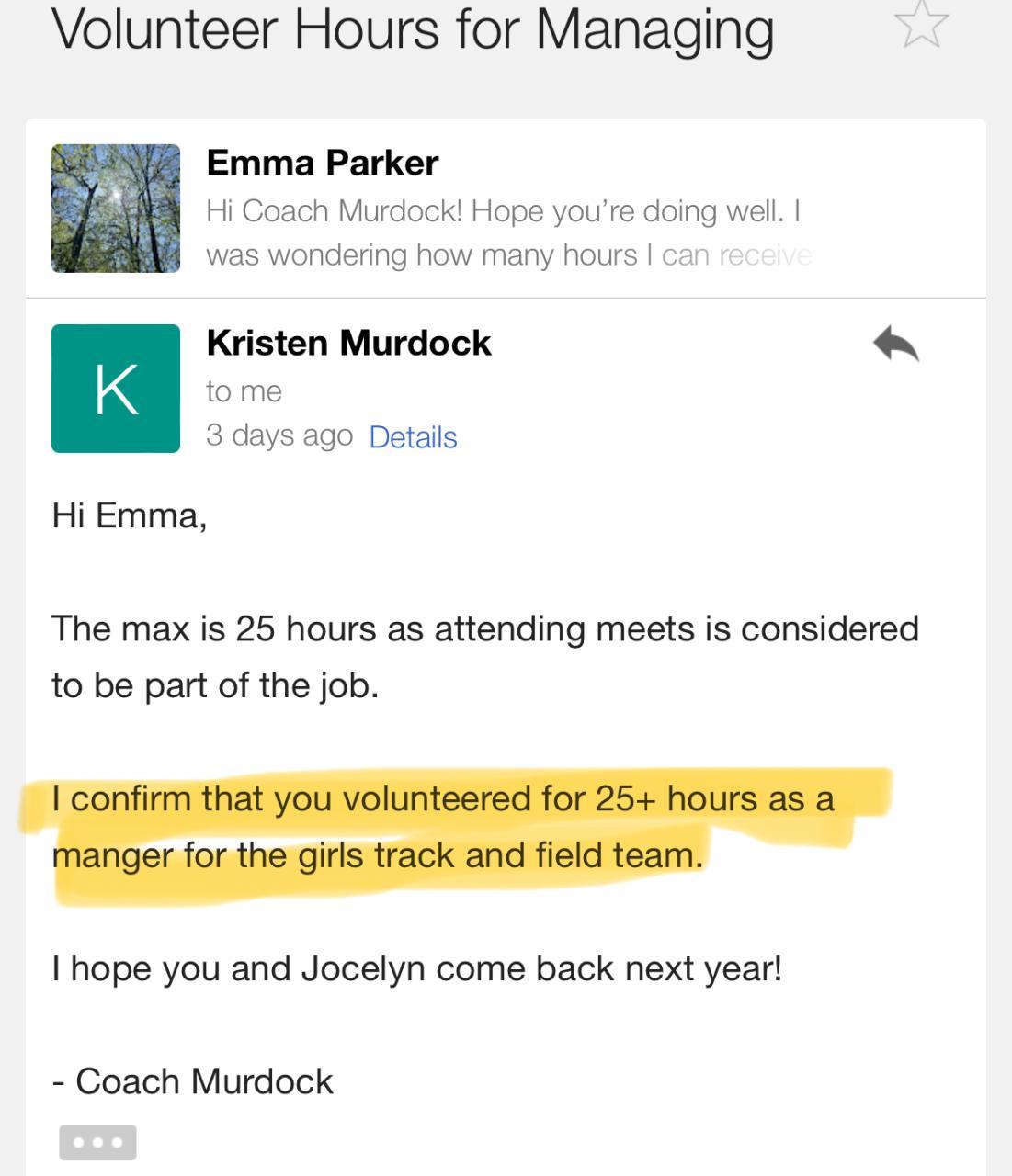
Task: Expand Emma Parker's collapsed message
Action: point(504,209)
